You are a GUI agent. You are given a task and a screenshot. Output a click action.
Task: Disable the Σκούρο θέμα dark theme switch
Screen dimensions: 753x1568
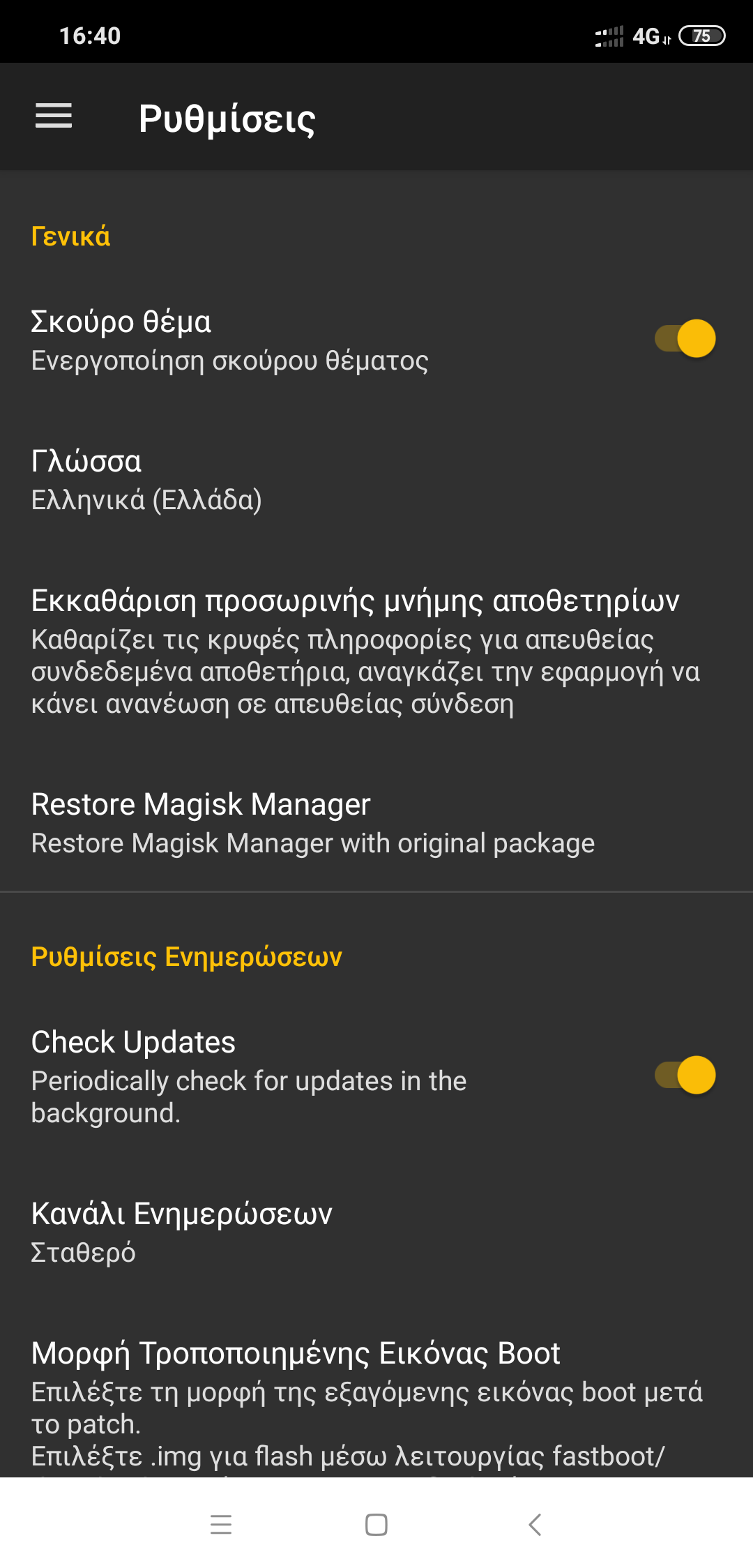[x=685, y=339]
